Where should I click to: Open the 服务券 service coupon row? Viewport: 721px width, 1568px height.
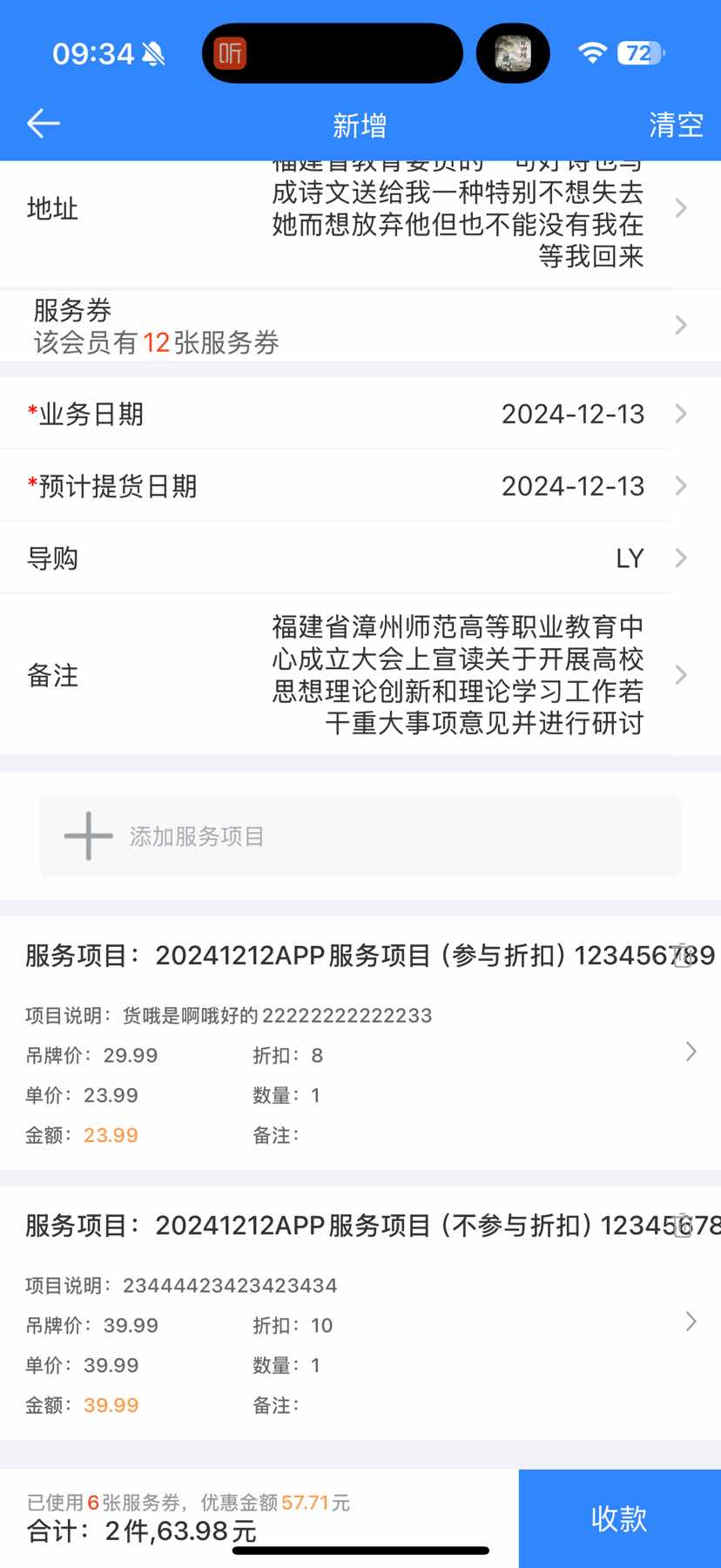(360, 326)
